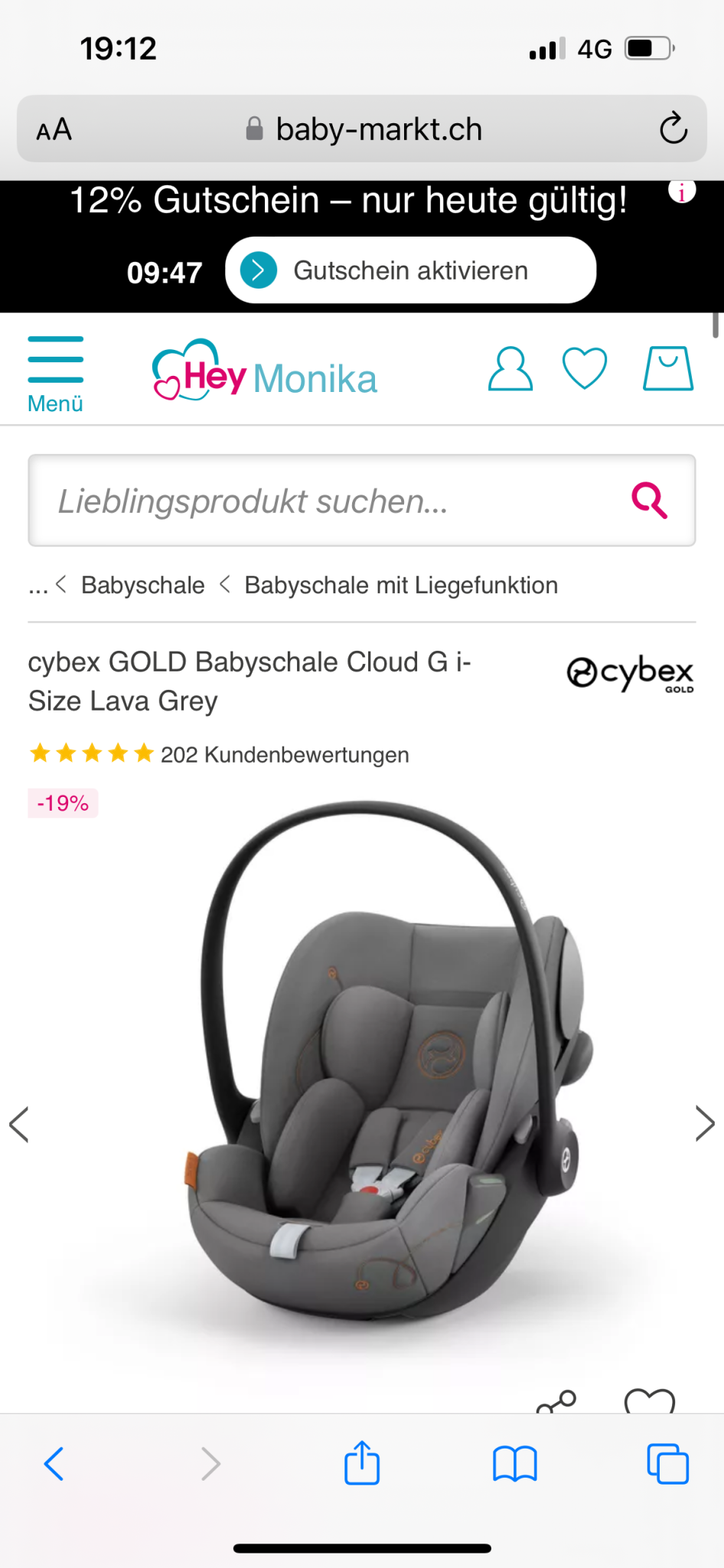Go to Babyschale breadcrumb
The image size is (724, 1568).
click(x=142, y=585)
